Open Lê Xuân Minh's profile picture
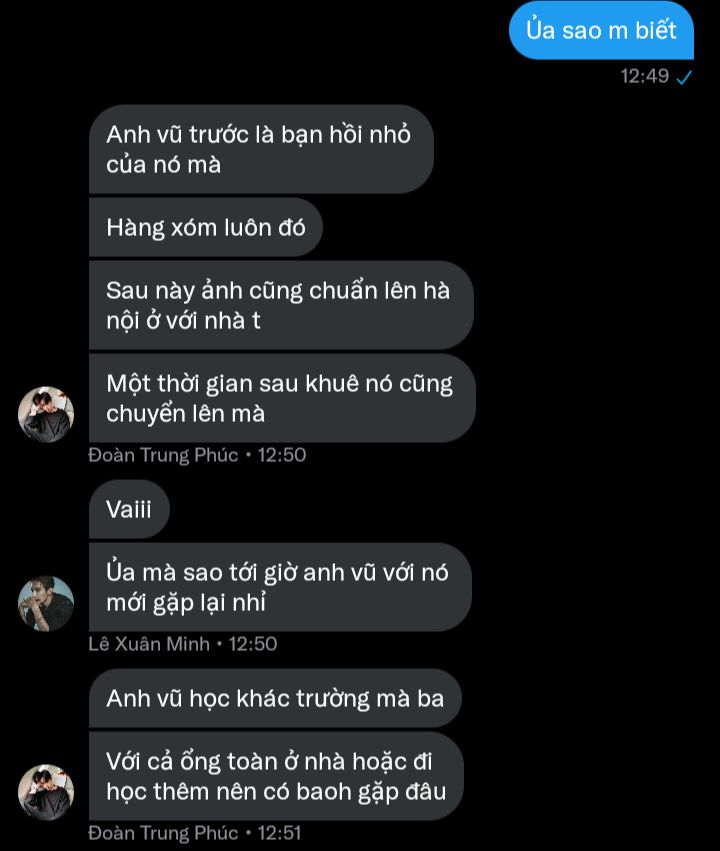 pyautogui.click(x=46, y=603)
